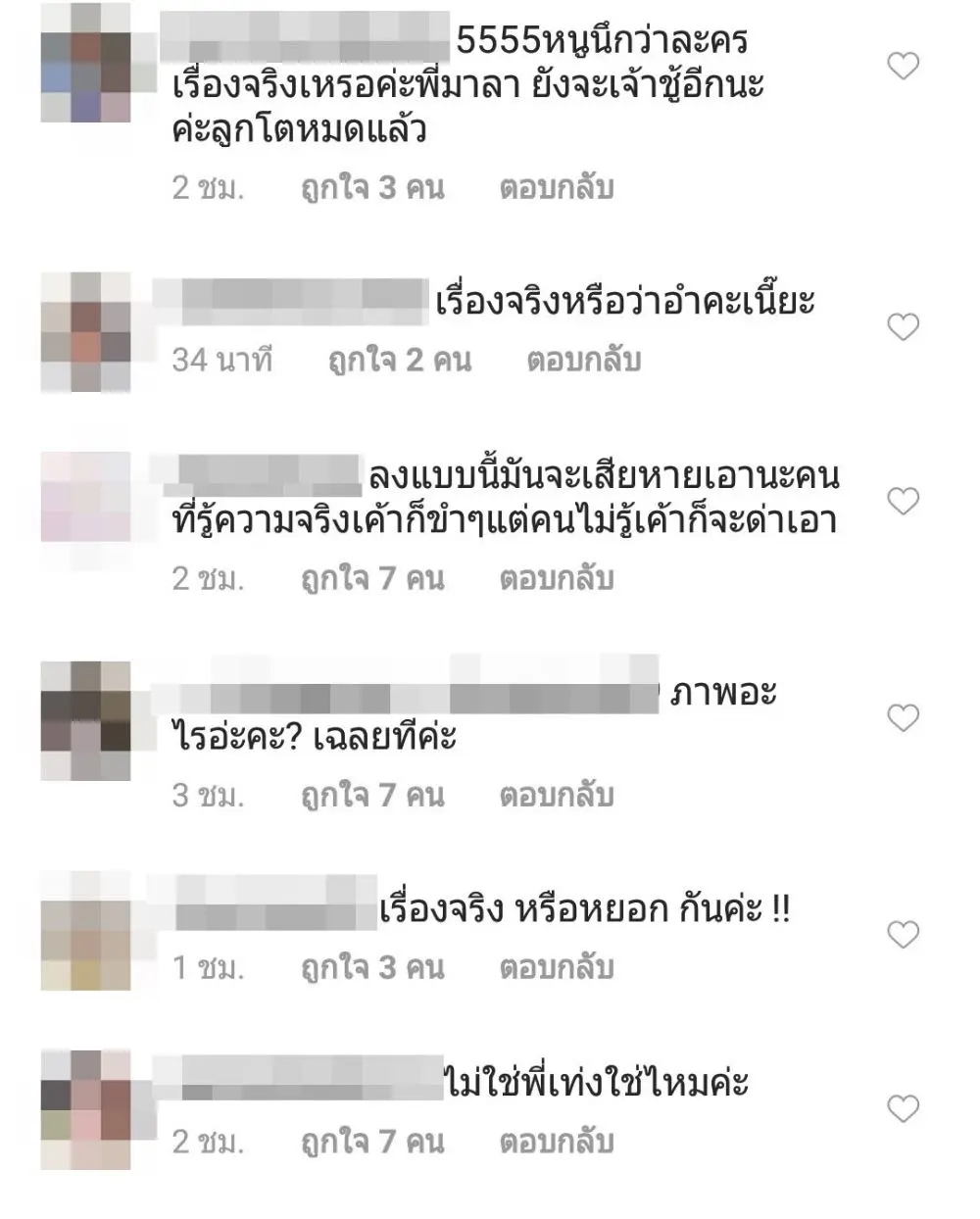Tap ตอบกลับ under the 34 นาที comment
Image resolution: width=980 pixels, height=1219 pixels.
583,361
